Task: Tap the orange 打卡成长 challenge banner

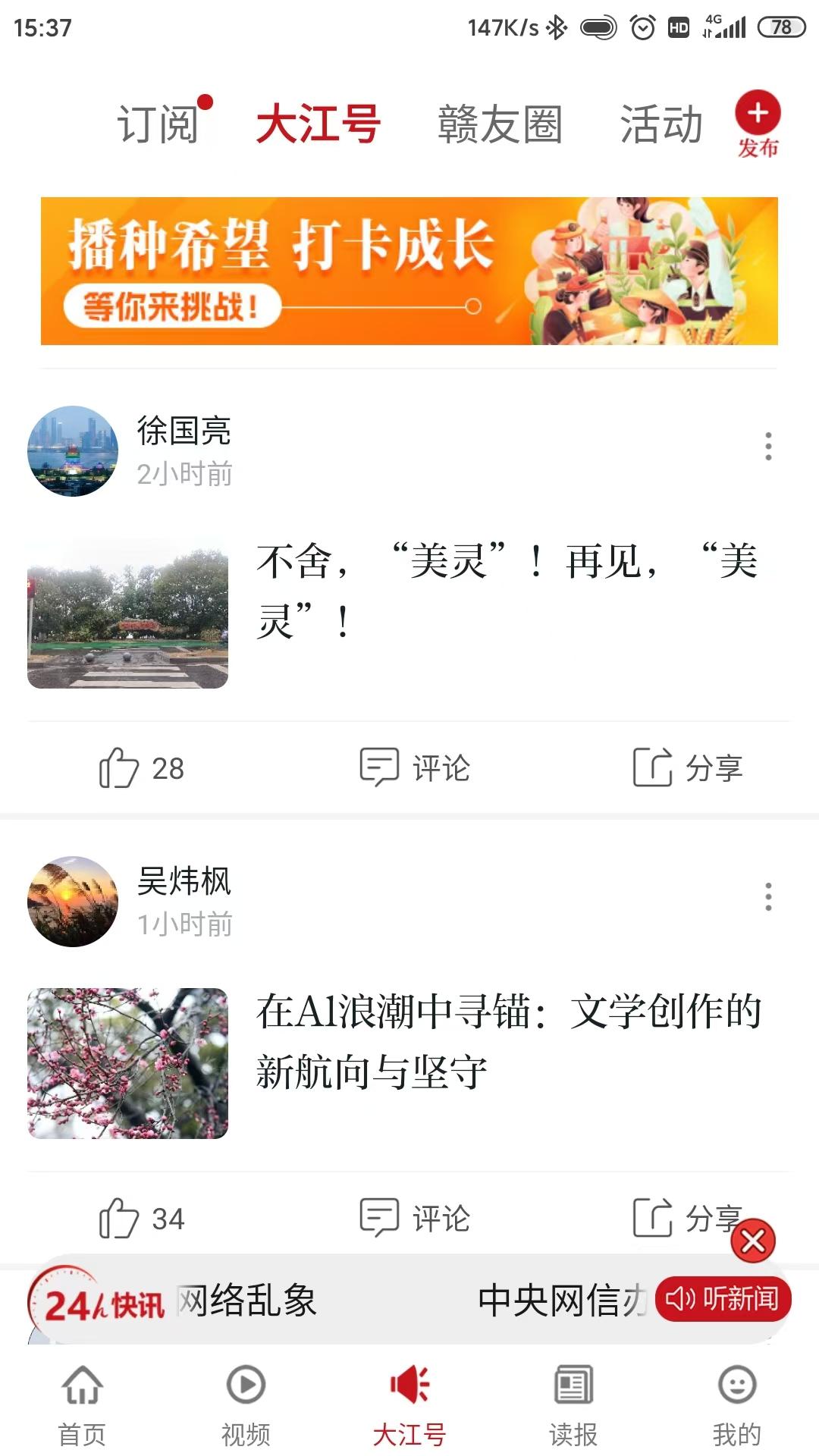Action: coord(409,271)
